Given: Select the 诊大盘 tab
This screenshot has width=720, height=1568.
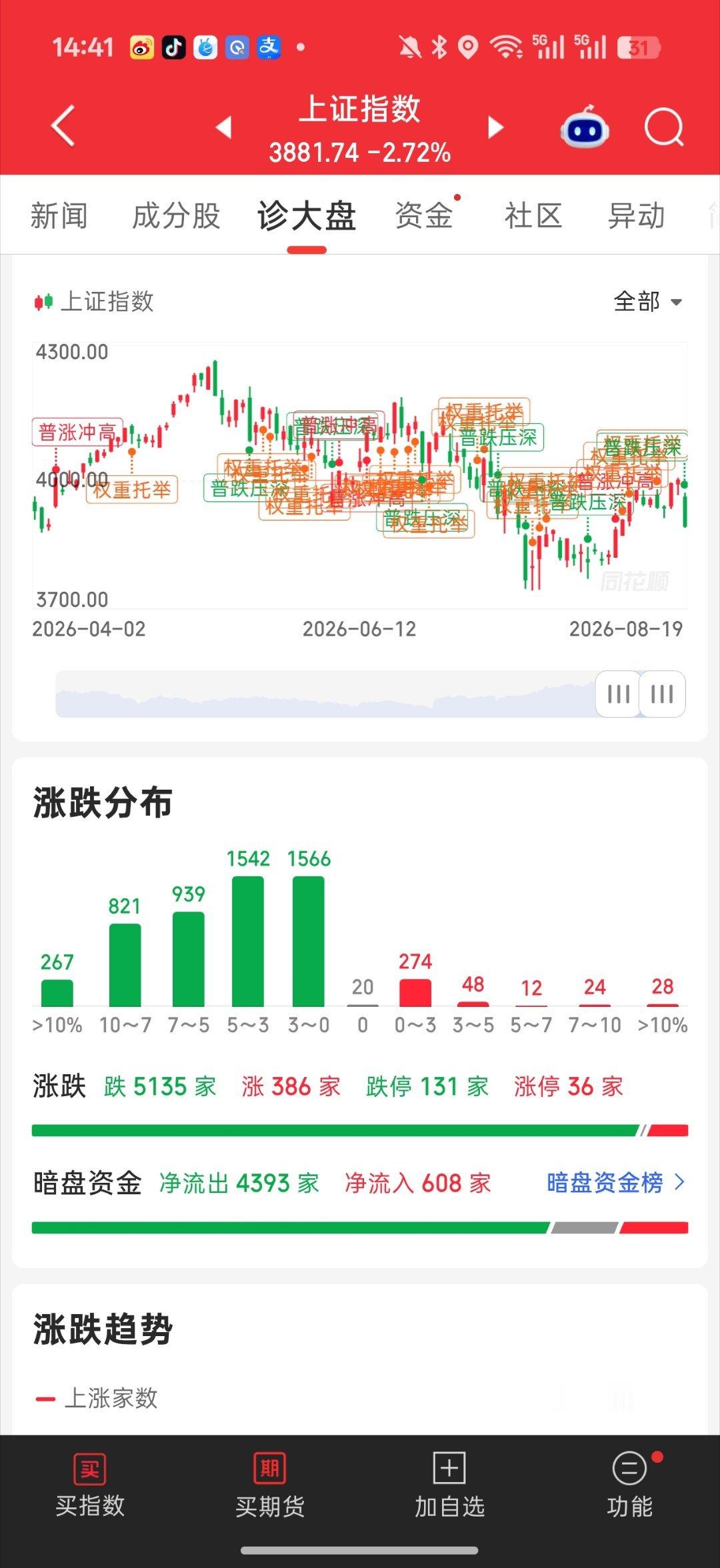Looking at the screenshot, I should 307,217.
